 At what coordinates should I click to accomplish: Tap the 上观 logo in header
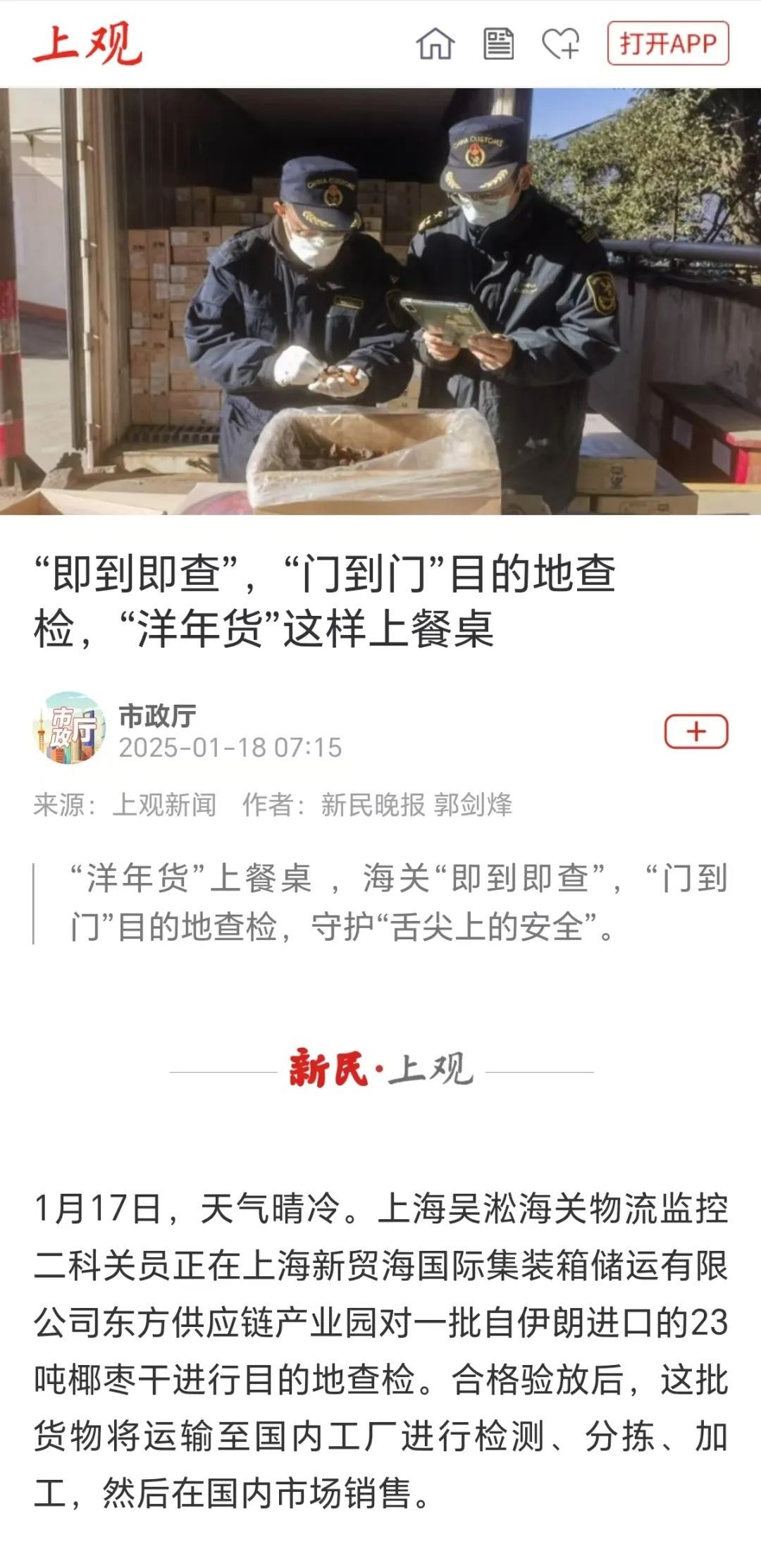87,44
